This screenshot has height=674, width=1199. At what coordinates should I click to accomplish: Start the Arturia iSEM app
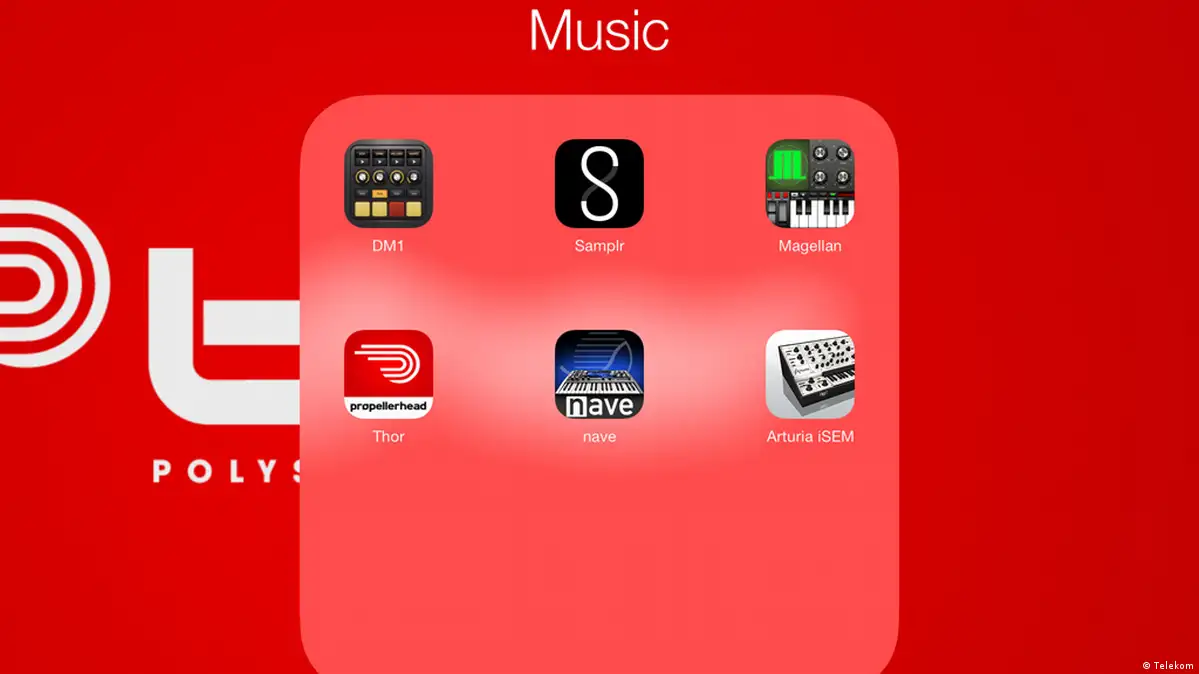[x=810, y=374]
